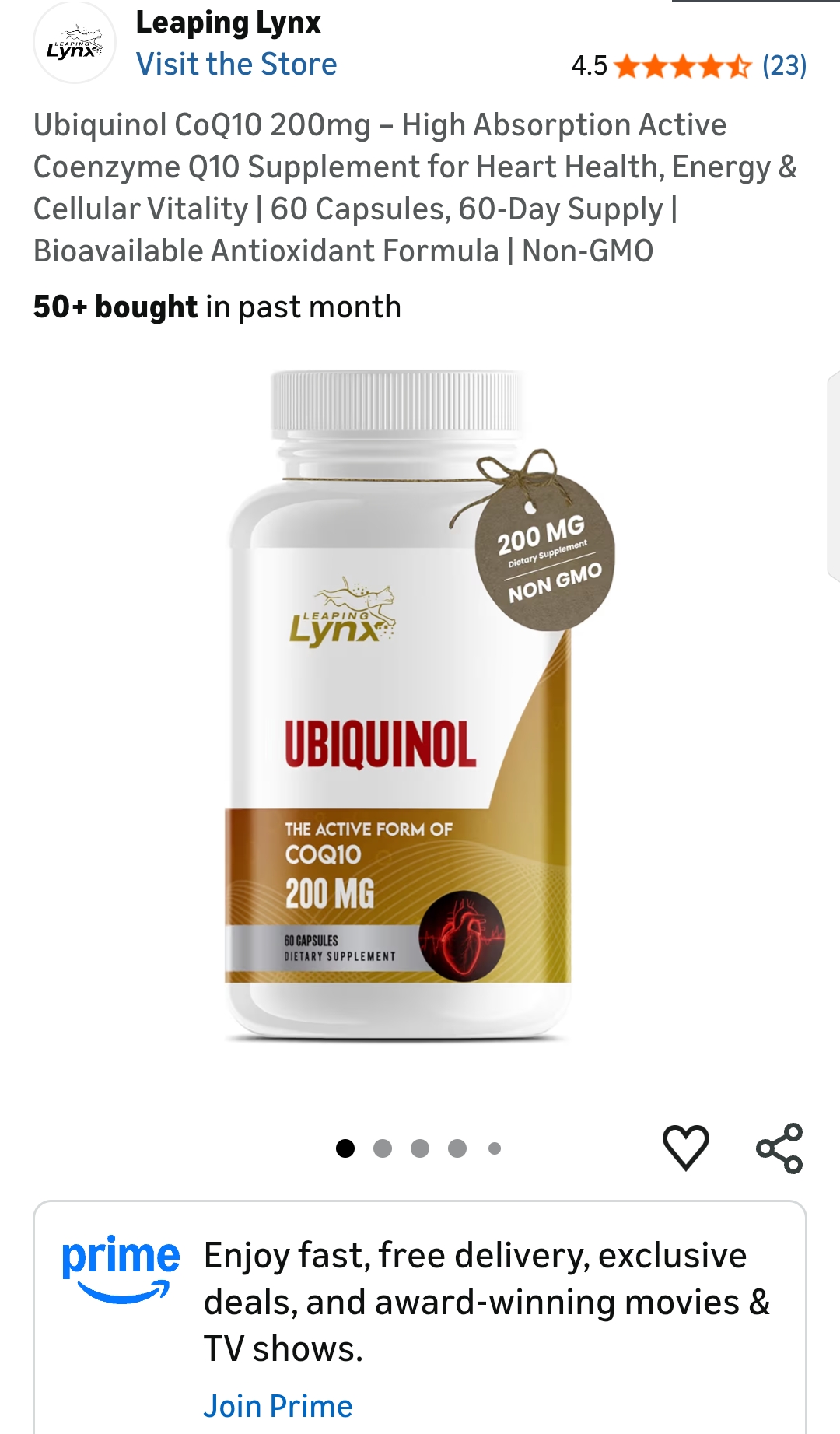The image size is (840, 1434).
Task: Click the middle carousel position indicator
Action: [419, 1148]
